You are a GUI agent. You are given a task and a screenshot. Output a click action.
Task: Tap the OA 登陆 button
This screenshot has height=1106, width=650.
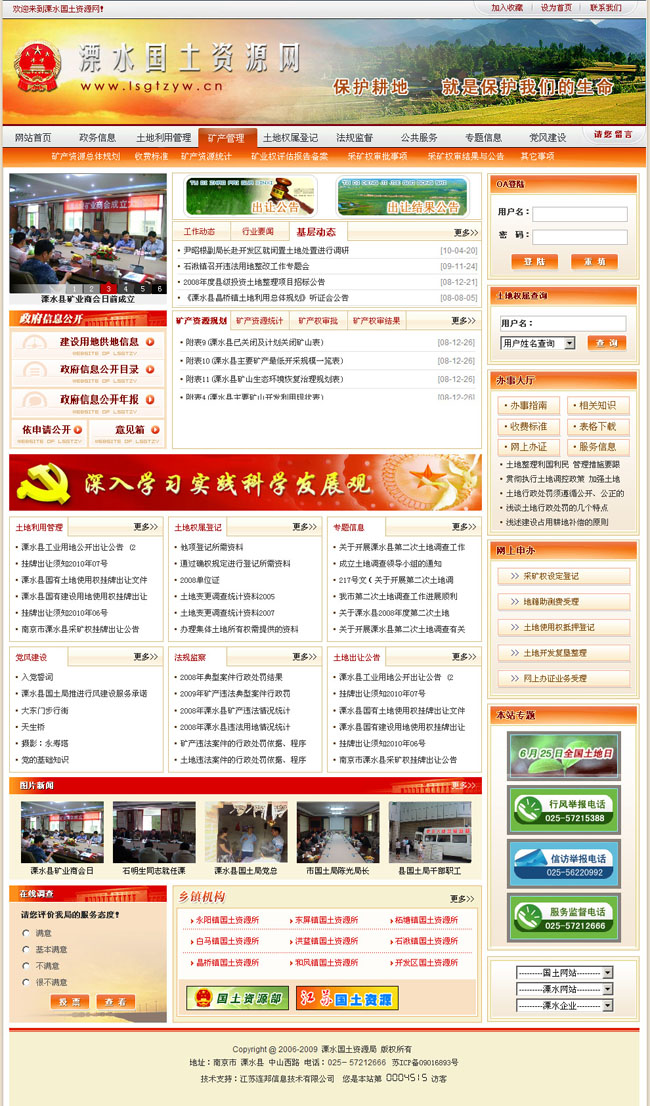click(534, 261)
